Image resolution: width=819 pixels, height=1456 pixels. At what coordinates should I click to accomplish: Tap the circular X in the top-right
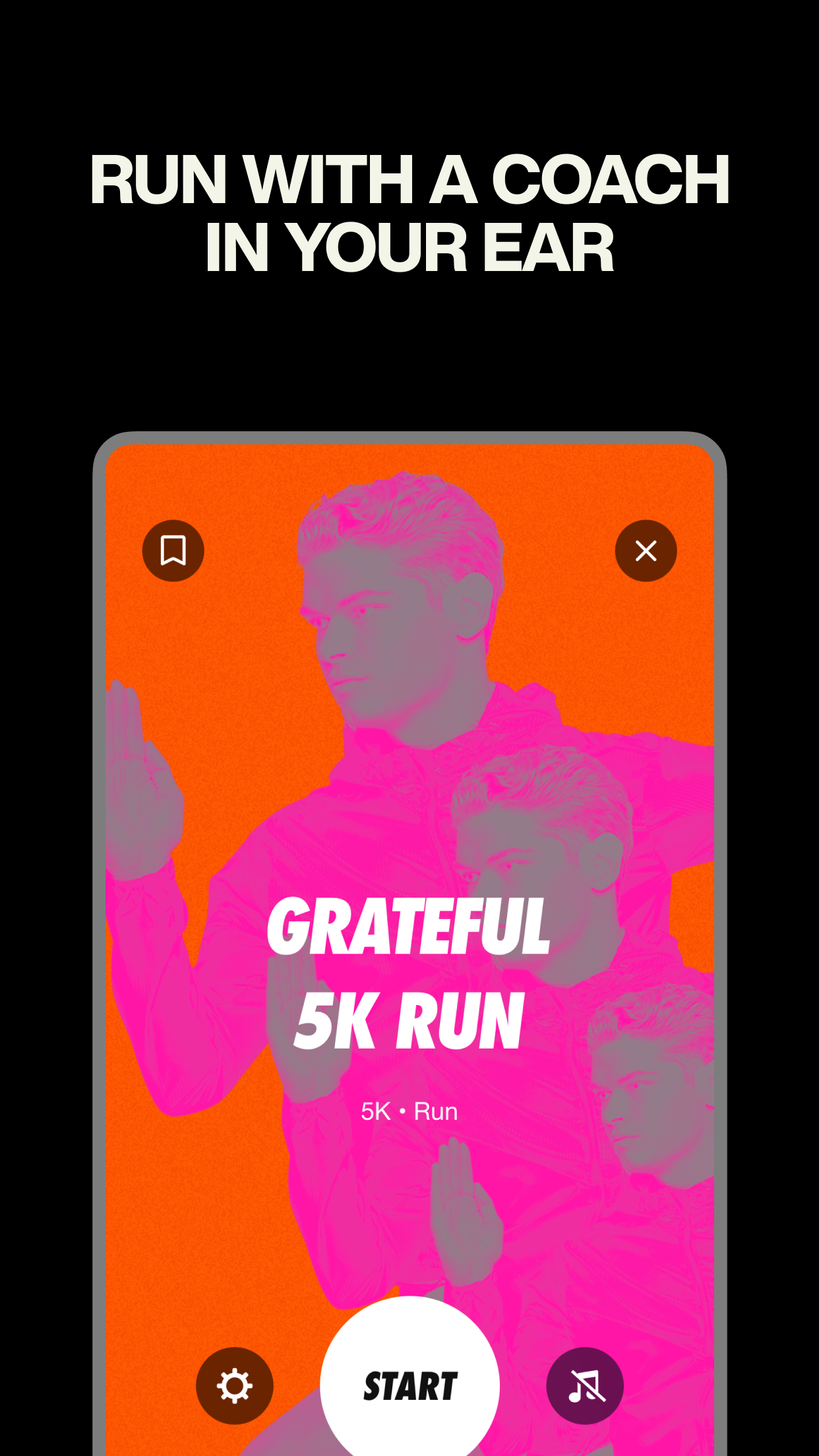646,550
